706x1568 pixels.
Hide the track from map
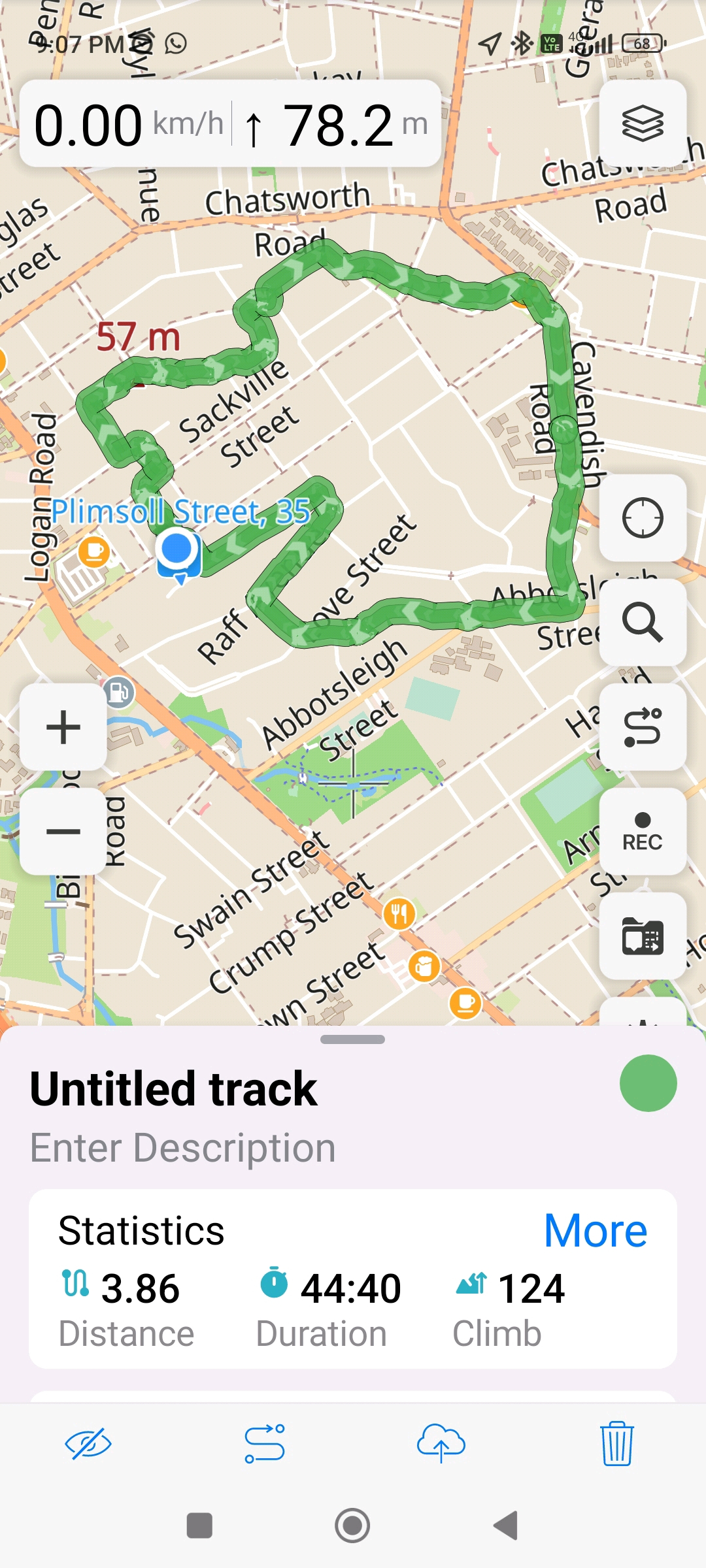(88, 1444)
